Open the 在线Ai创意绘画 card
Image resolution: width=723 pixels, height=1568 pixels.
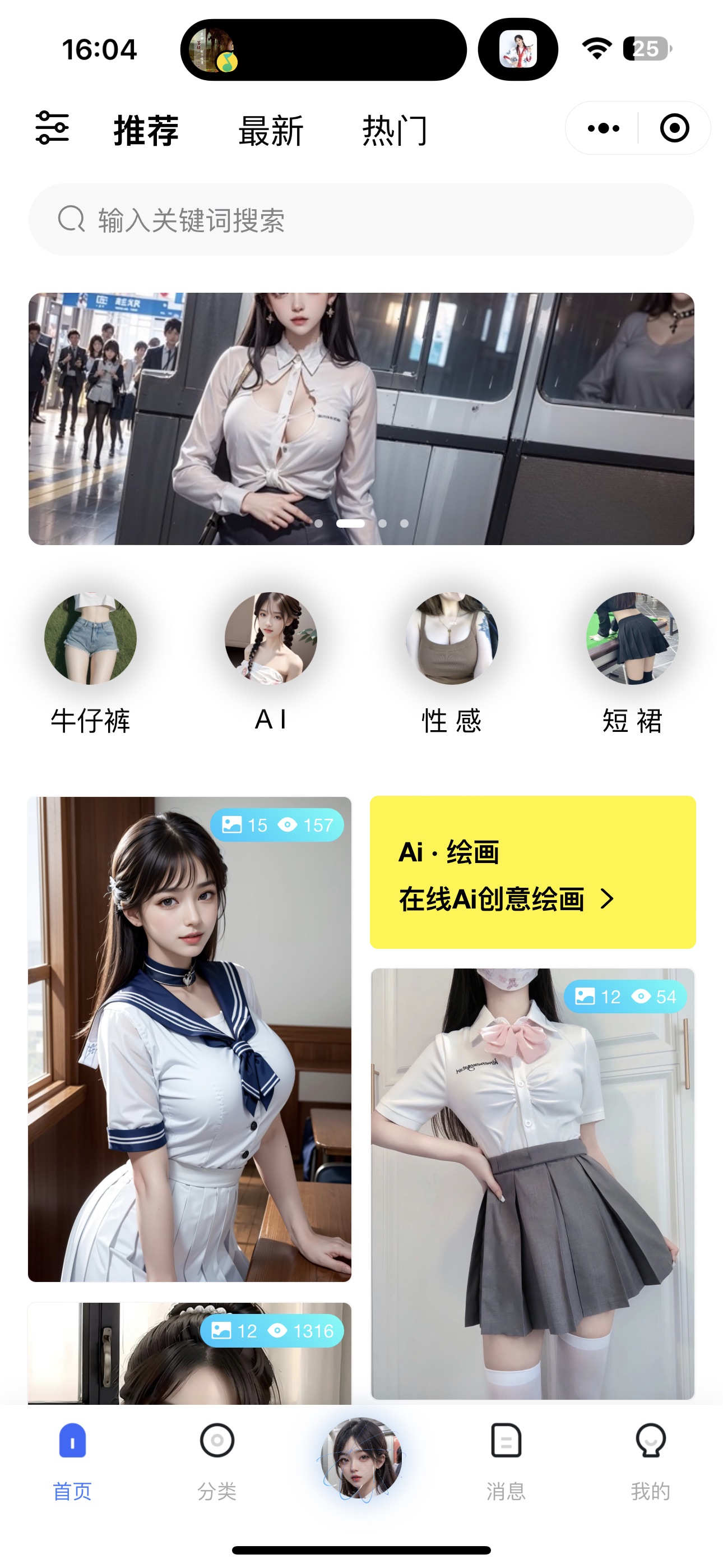(x=532, y=872)
